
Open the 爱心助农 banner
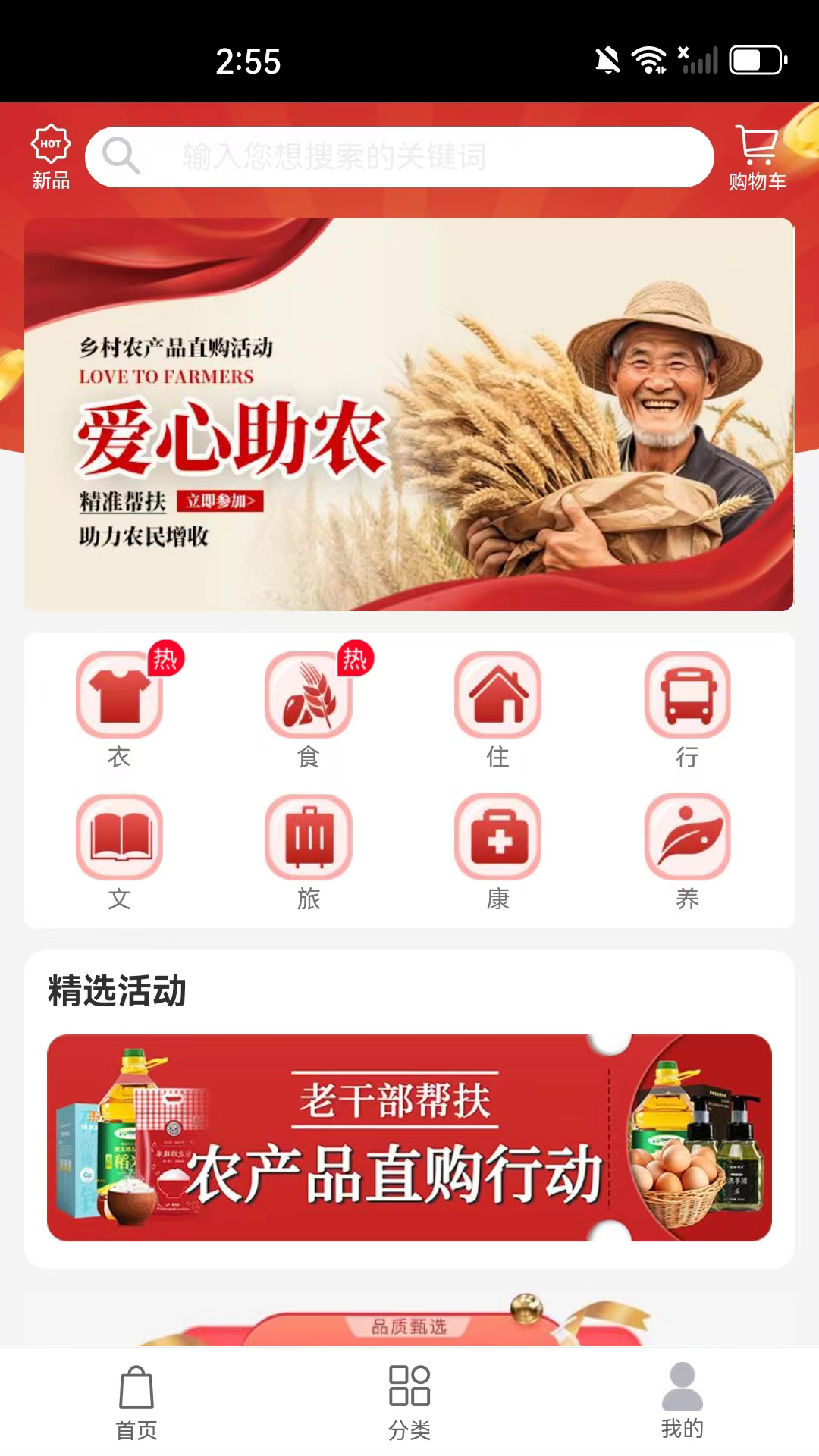coord(409,415)
